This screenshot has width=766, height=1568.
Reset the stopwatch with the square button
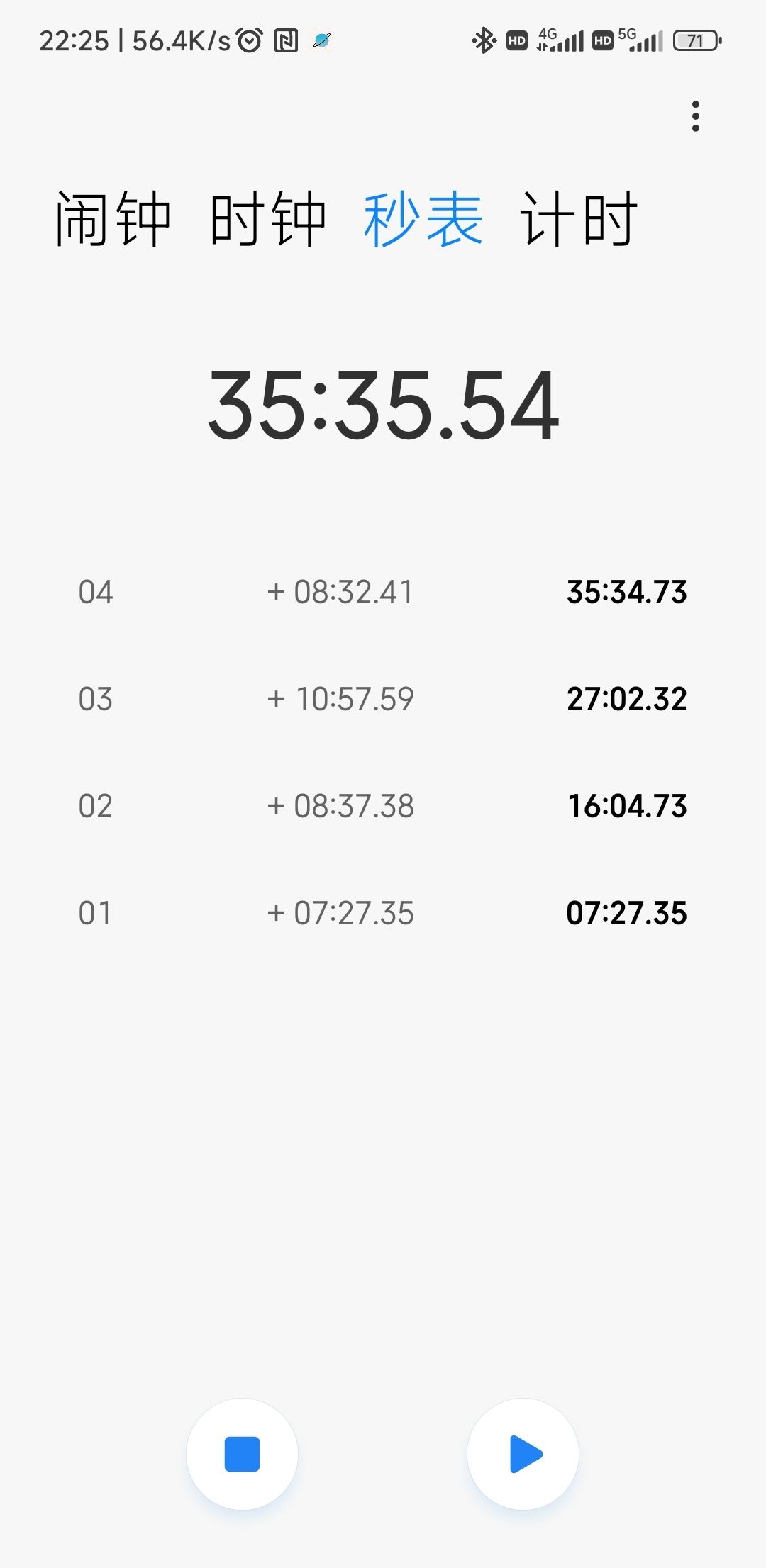coord(242,1454)
